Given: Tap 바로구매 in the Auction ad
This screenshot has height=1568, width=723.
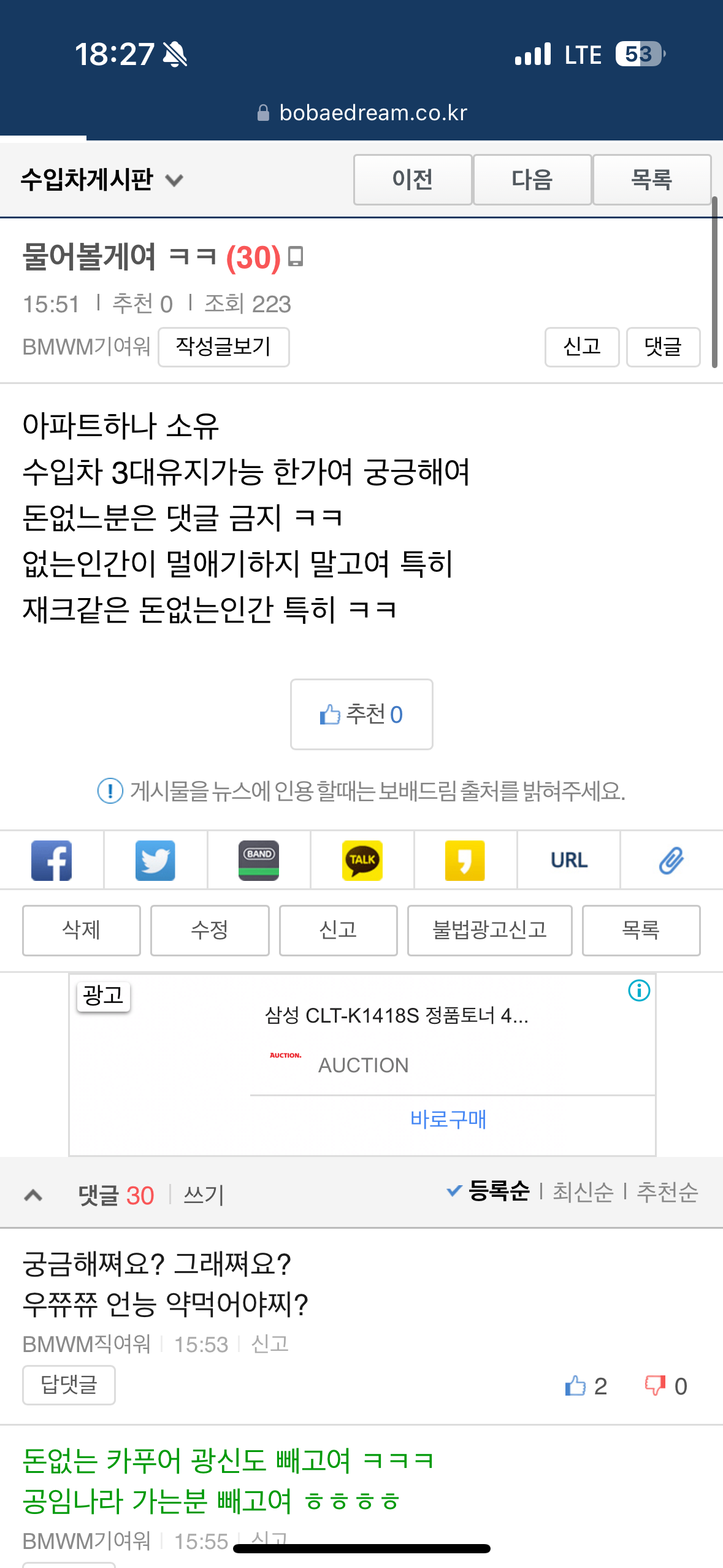Looking at the screenshot, I should [x=448, y=1120].
